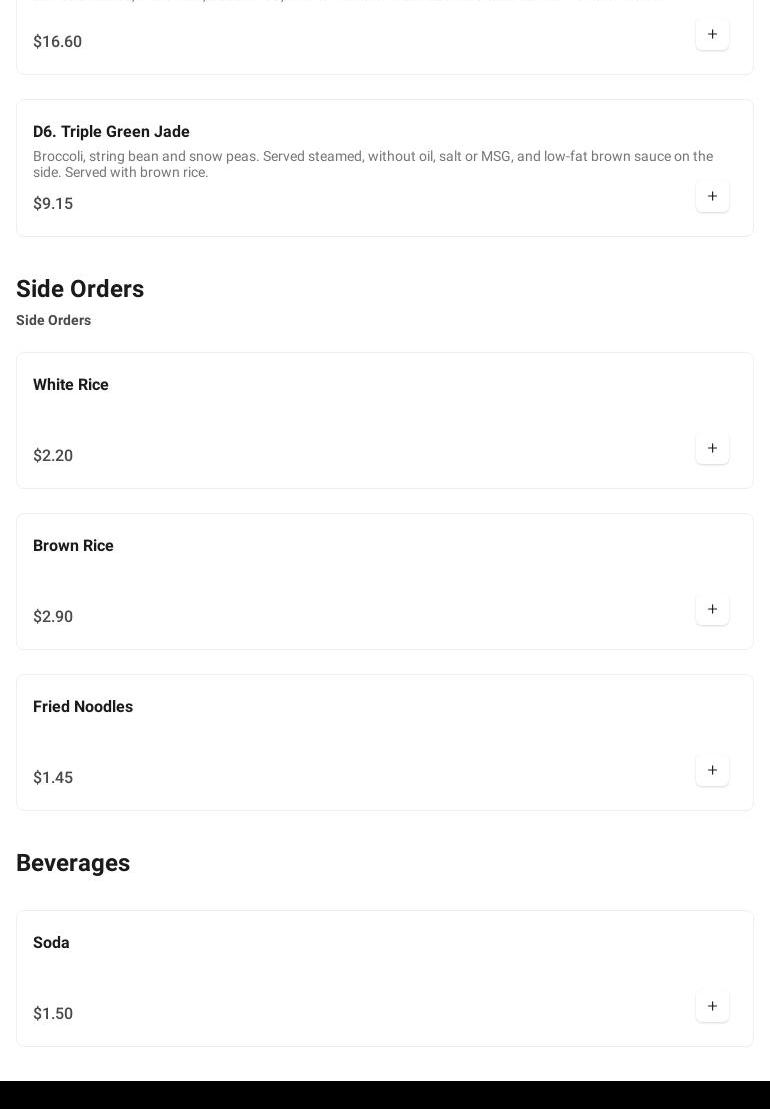The image size is (770, 1109).
Task: Open the Soda beverage card
Action: click(51, 943)
